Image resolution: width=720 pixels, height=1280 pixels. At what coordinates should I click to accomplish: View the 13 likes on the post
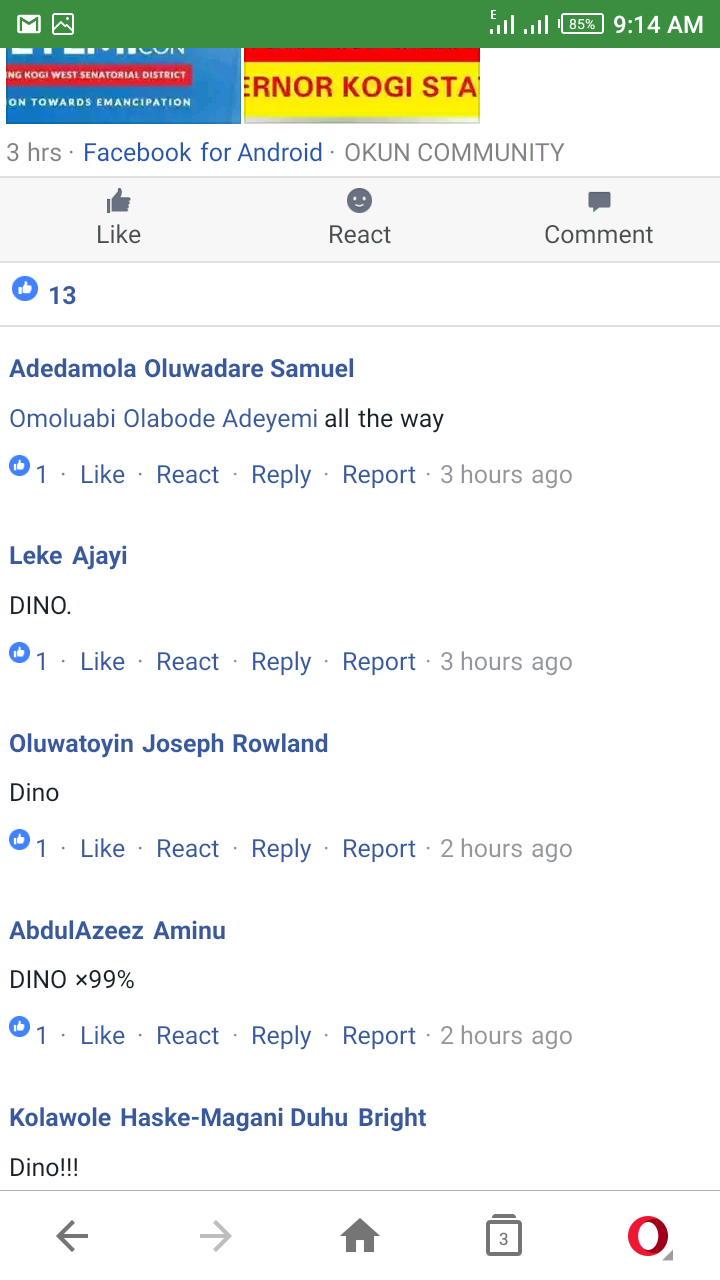45,294
